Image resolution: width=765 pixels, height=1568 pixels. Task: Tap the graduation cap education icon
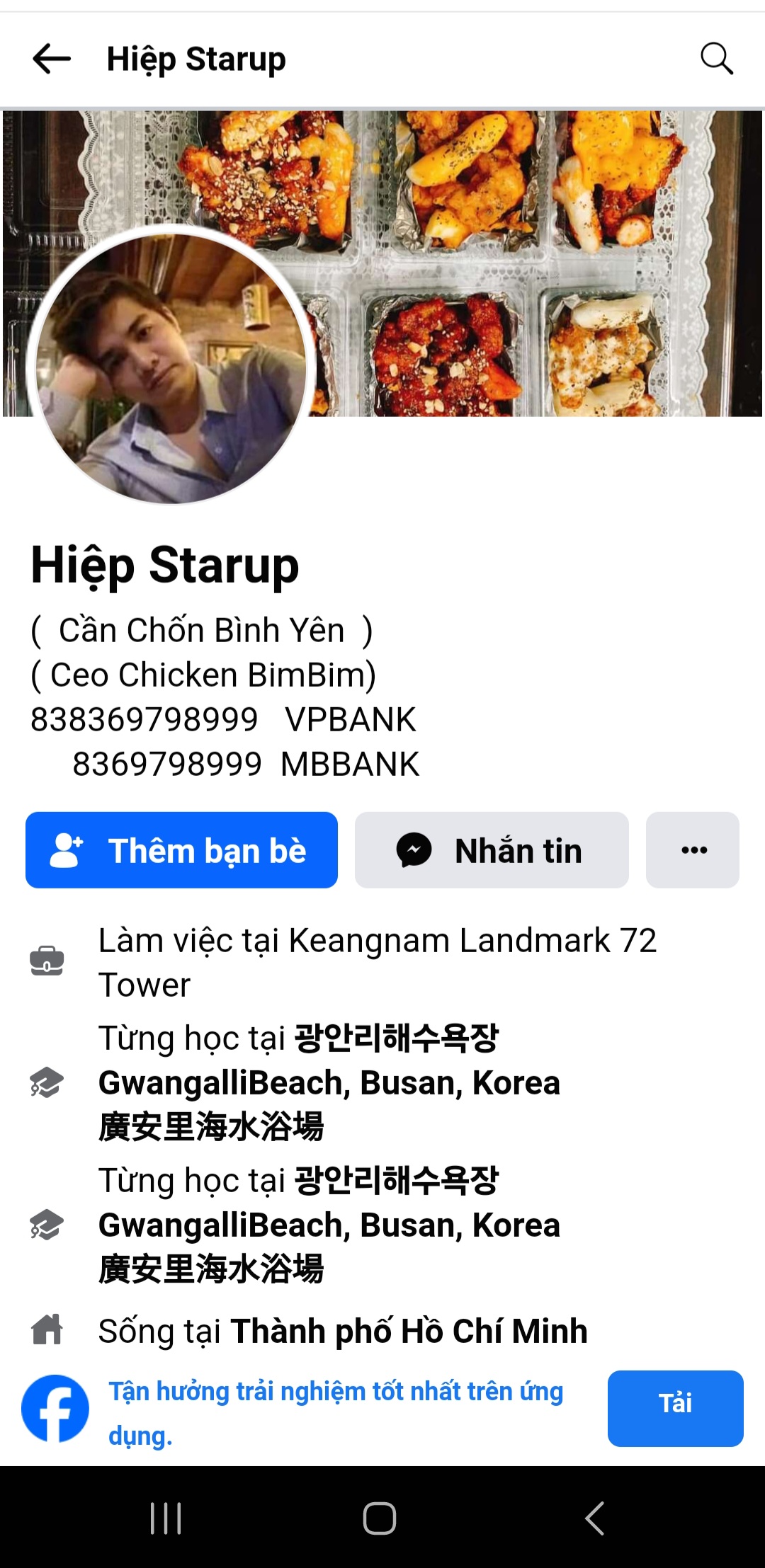(x=45, y=1082)
